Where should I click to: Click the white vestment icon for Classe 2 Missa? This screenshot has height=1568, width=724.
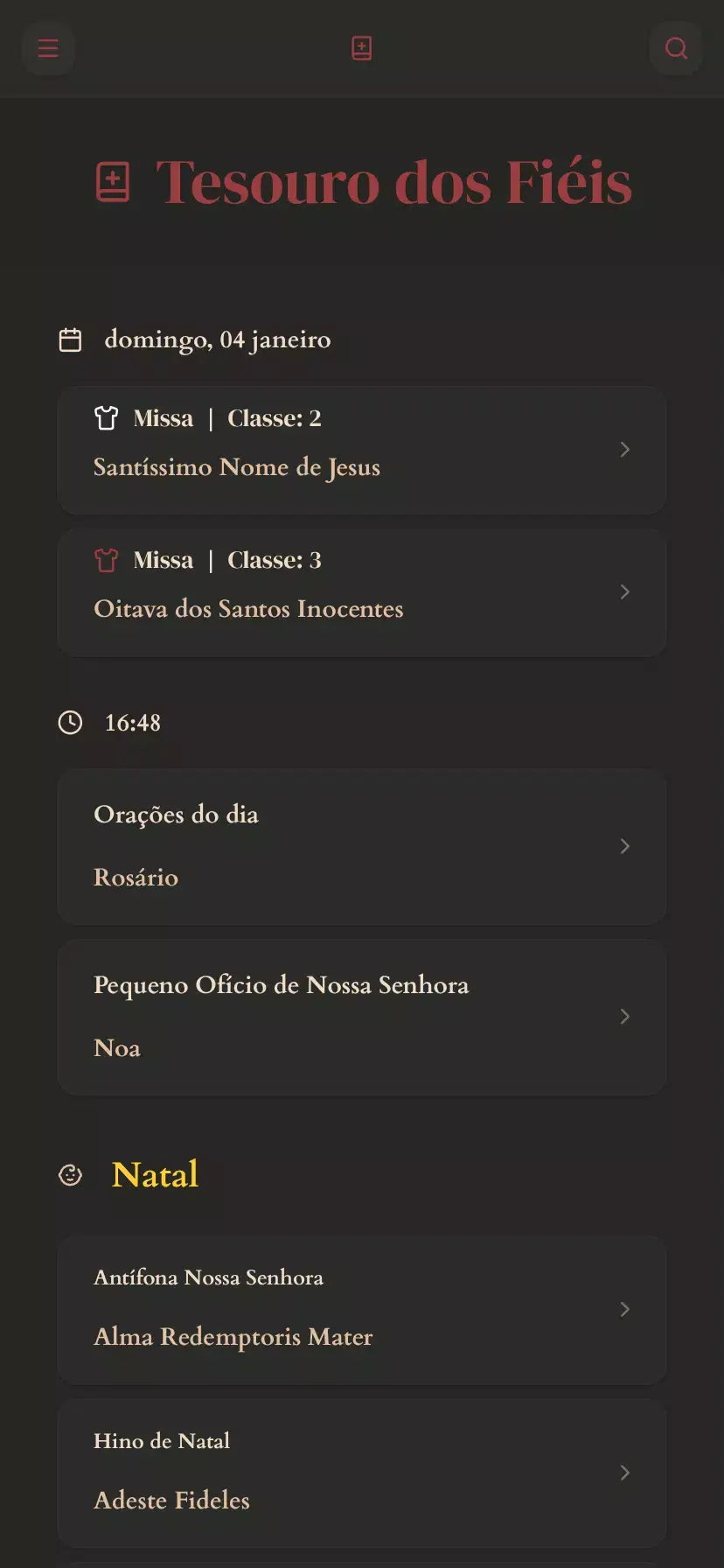tap(106, 418)
